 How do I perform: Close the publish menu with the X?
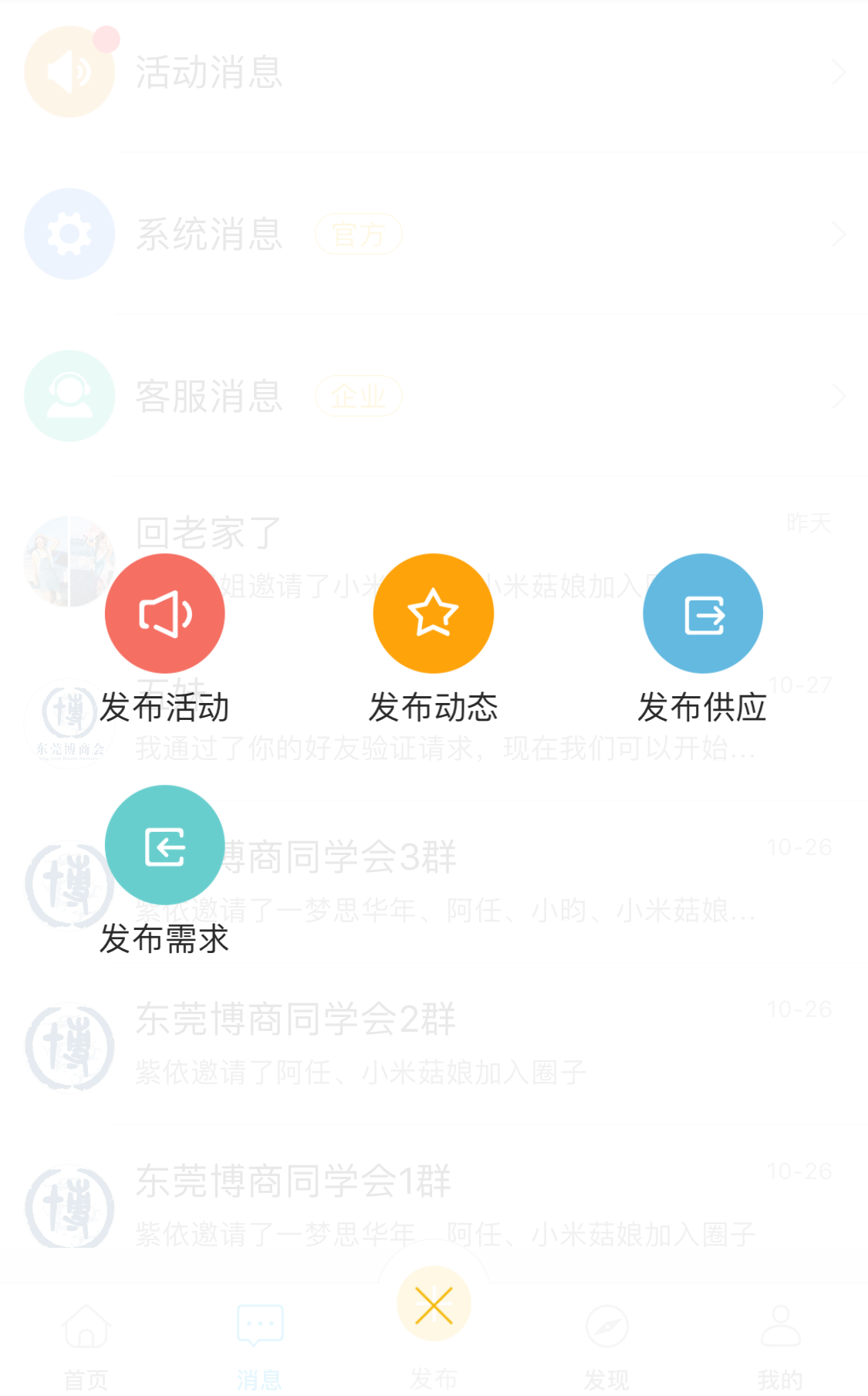[434, 1304]
